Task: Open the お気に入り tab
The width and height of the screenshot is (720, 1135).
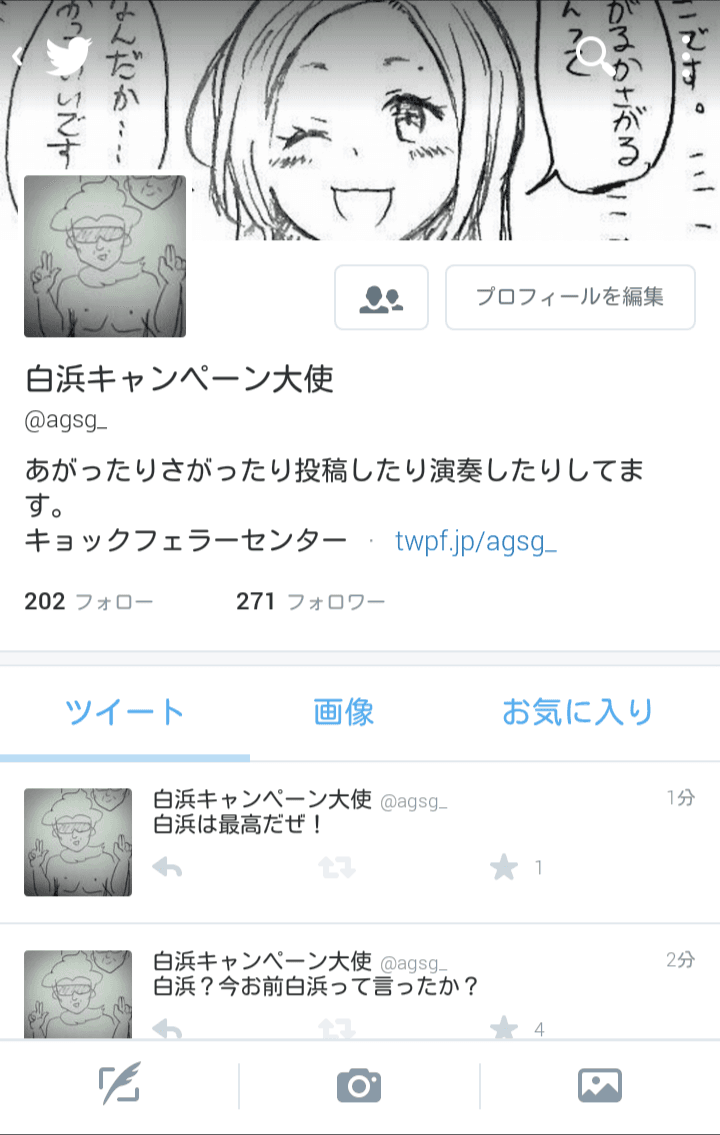Action: (x=578, y=711)
